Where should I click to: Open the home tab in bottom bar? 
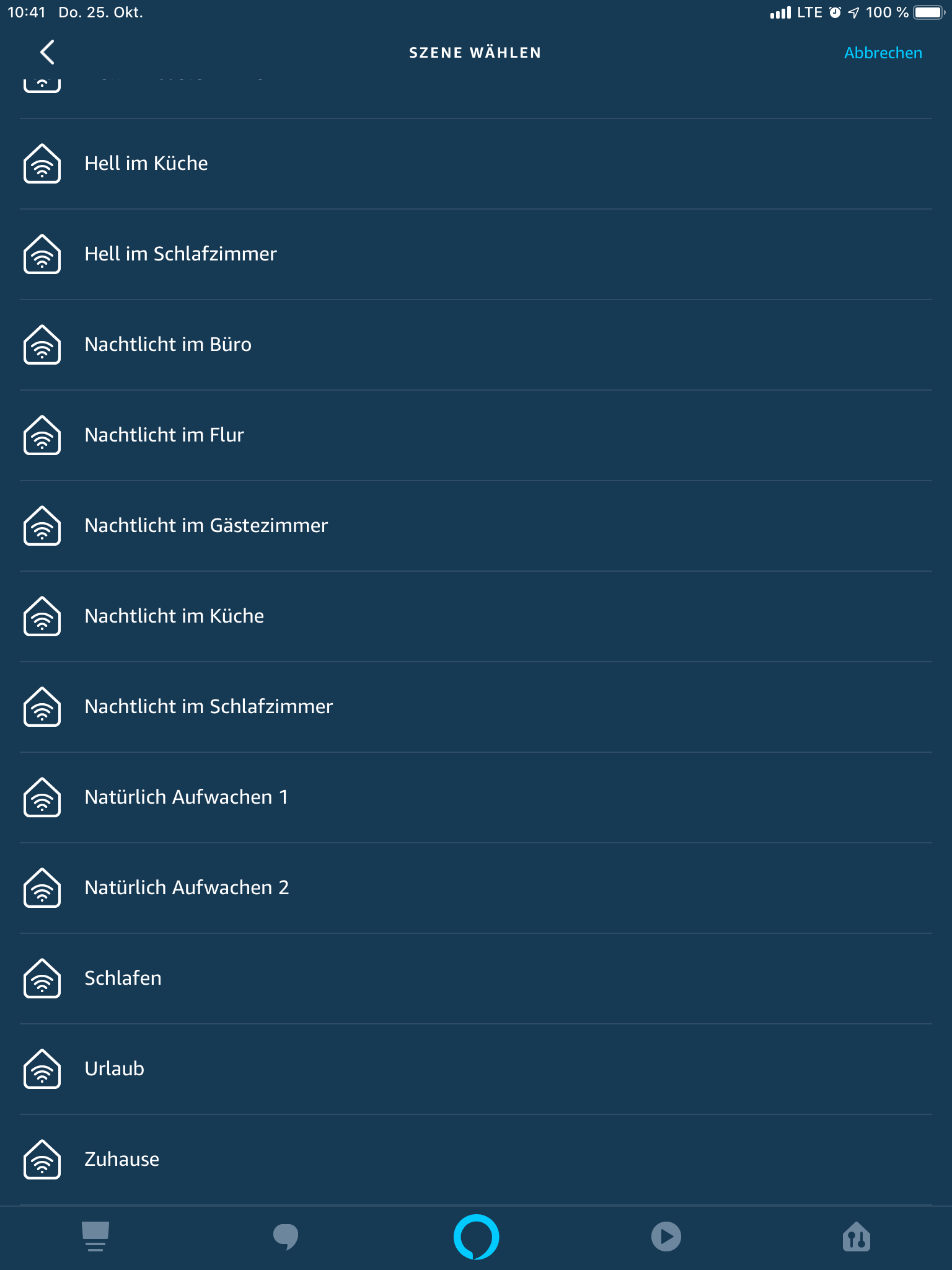tap(95, 1237)
